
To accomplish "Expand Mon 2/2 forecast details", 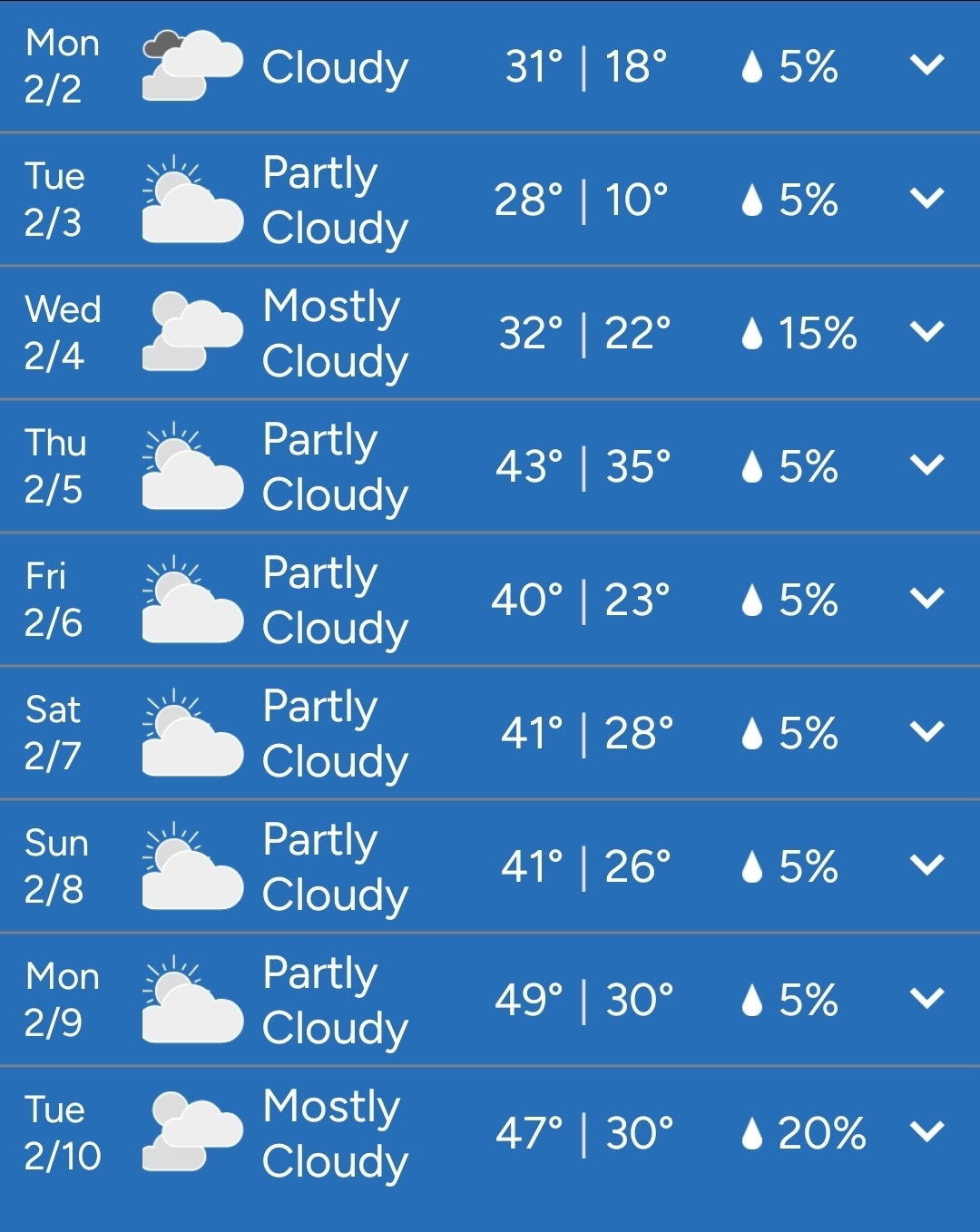I will point(926,65).
